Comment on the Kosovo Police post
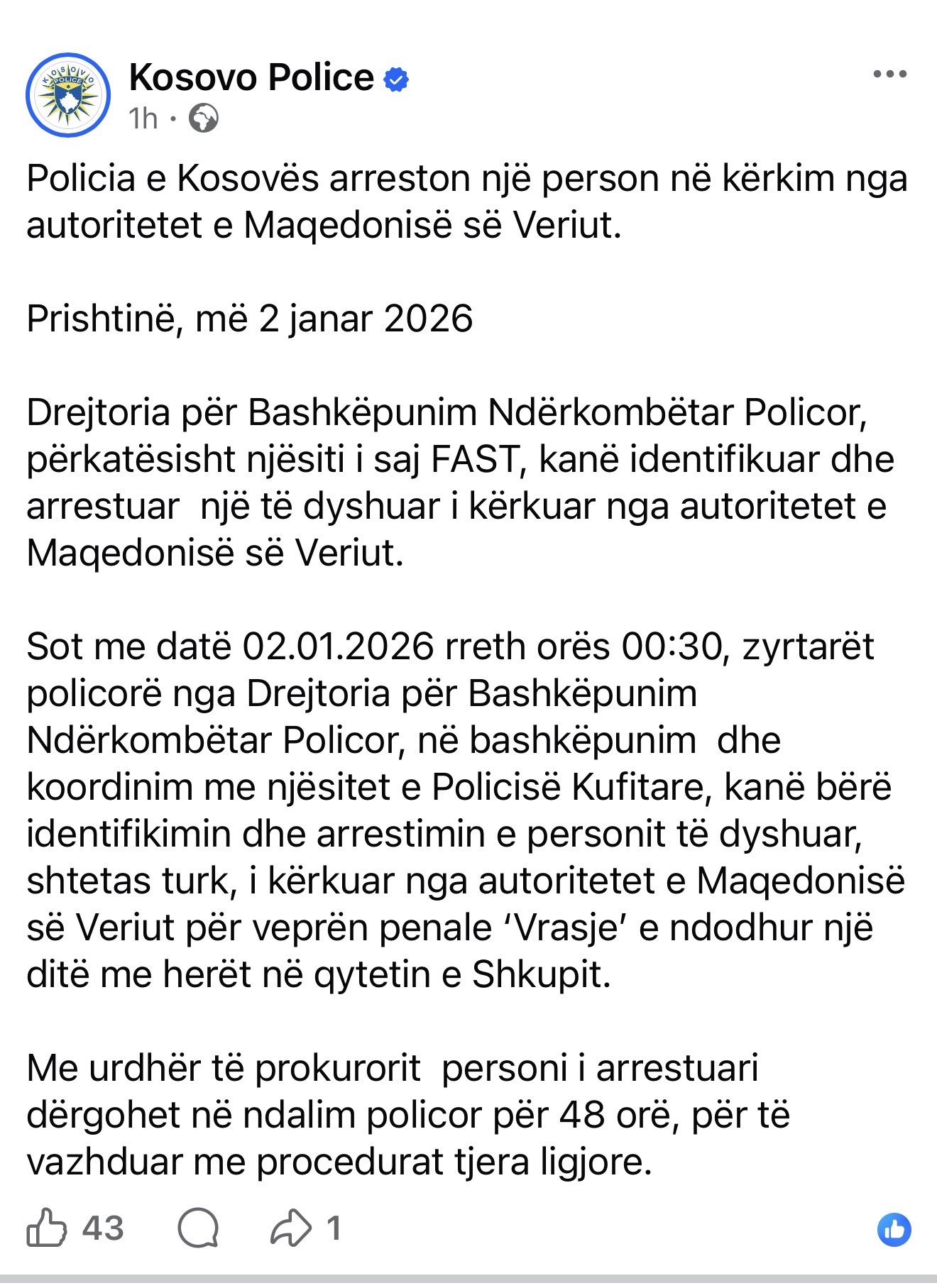Screen dimensions: 937x1288 pos(198,1228)
